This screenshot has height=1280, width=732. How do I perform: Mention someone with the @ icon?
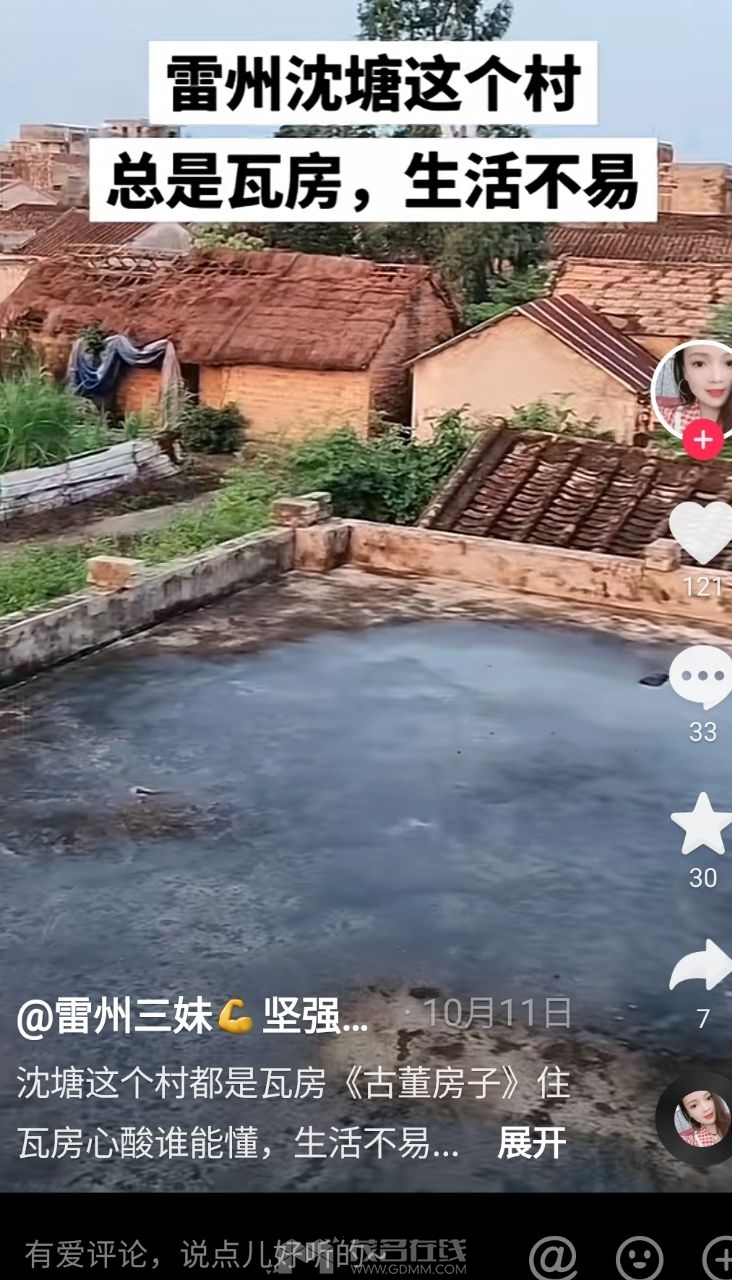coord(553,1255)
